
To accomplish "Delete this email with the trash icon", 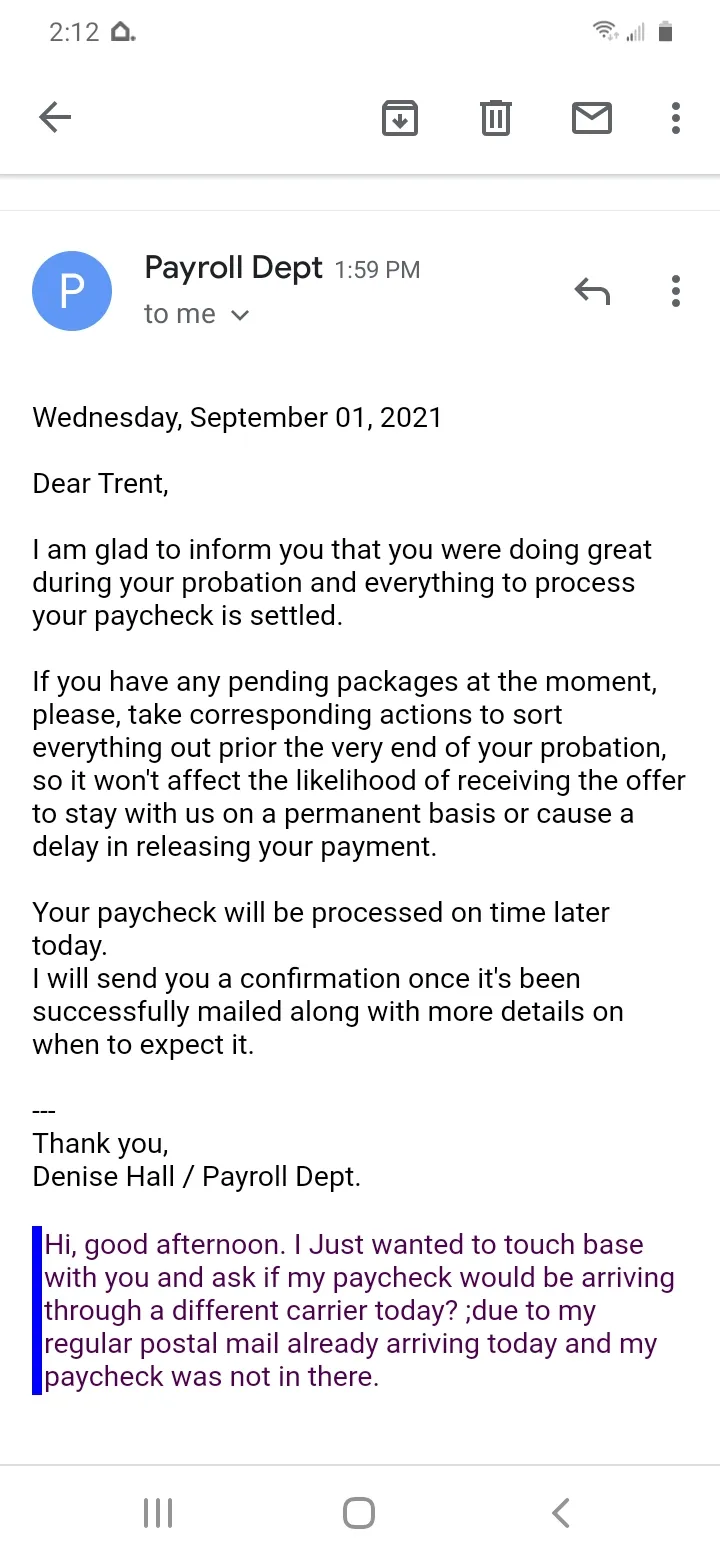I will (x=496, y=118).
